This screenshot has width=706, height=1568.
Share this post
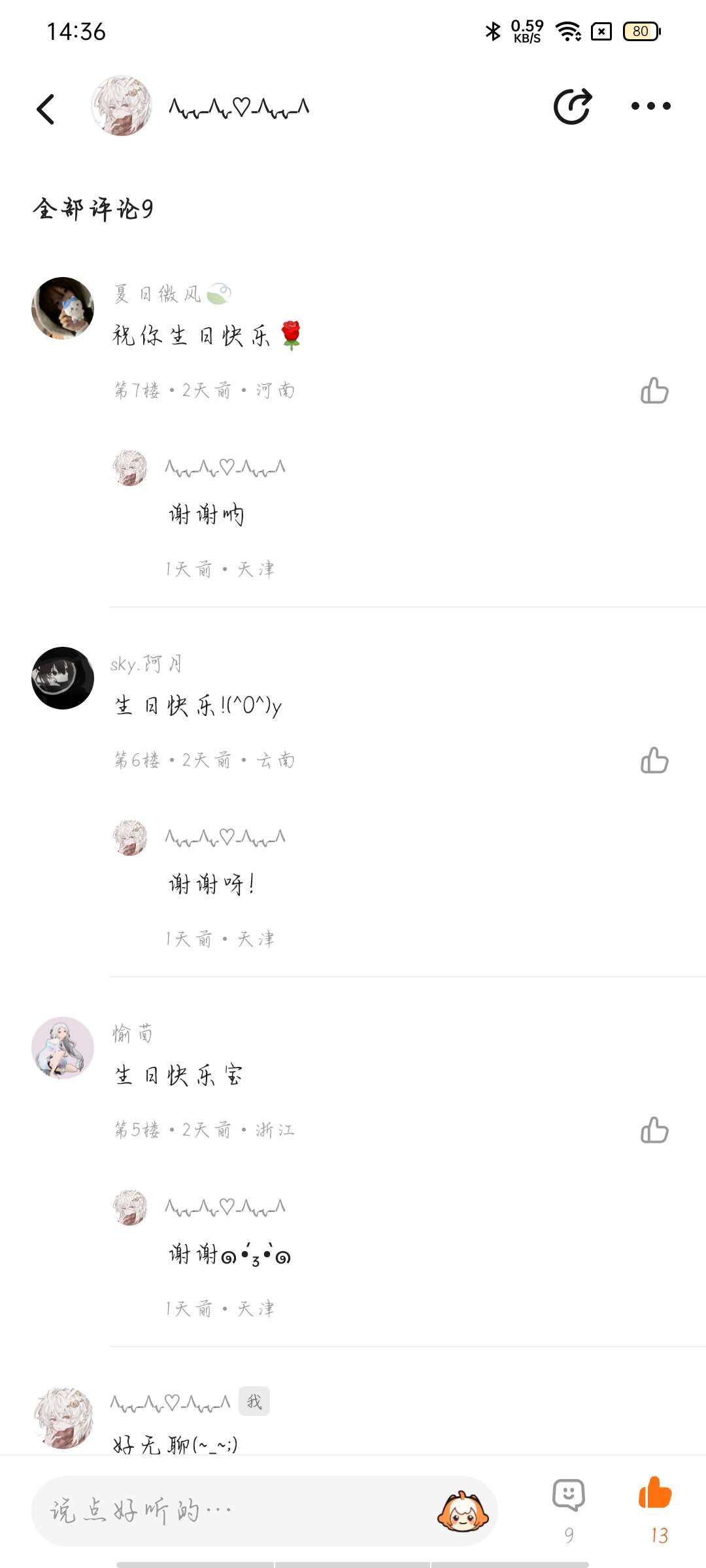tap(573, 106)
